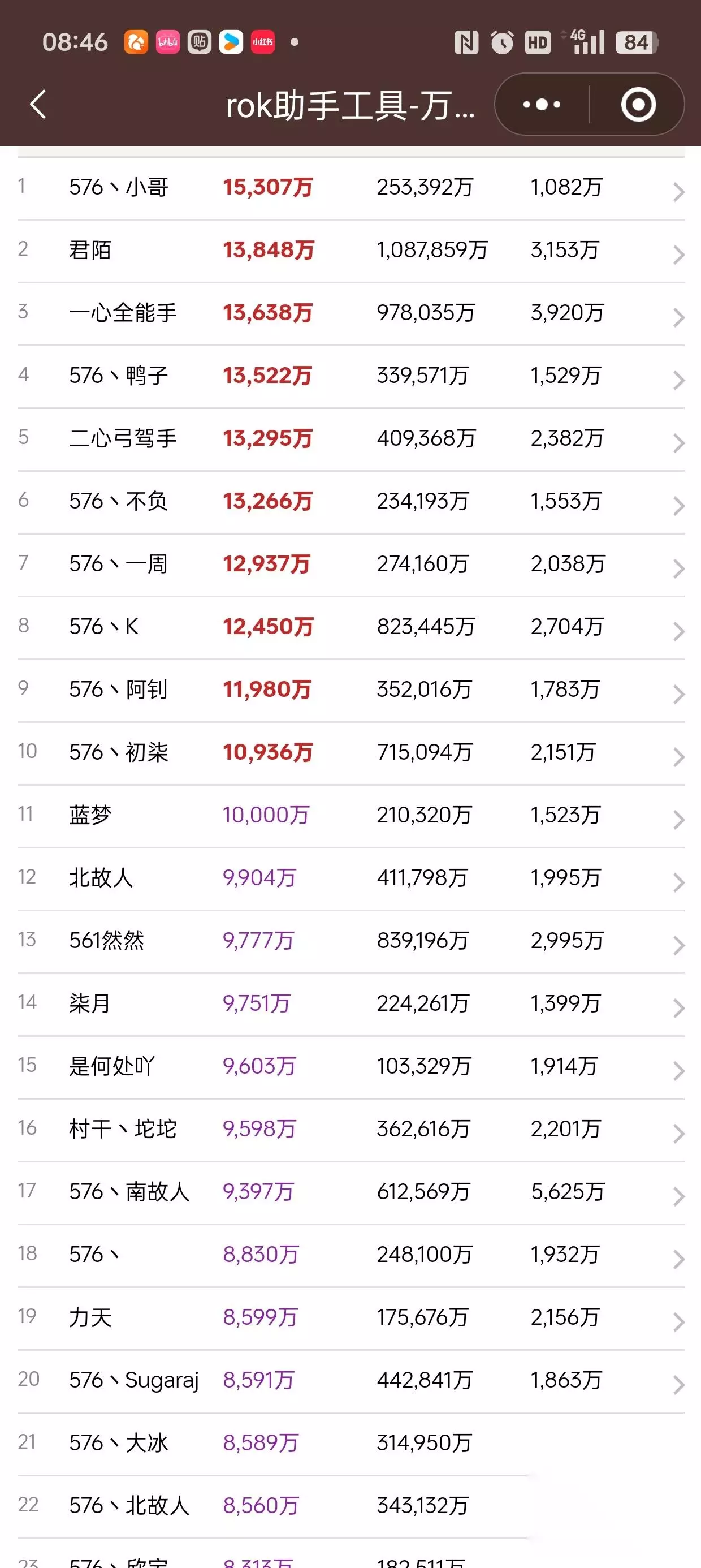Select the 576丶Sugaraj row
Image resolution: width=701 pixels, height=1568 pixels.
351,1380
